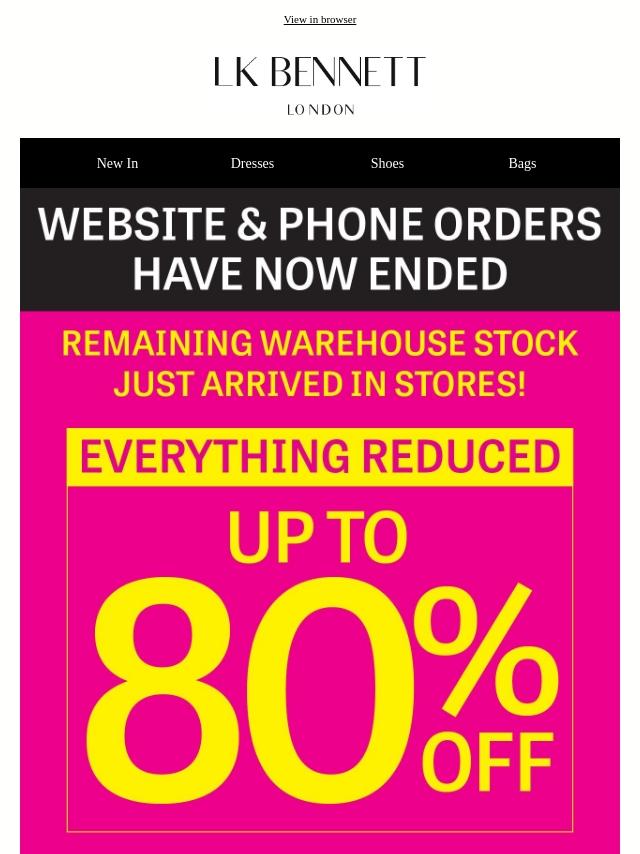Go to the Dresses category
640x854 pixels.
[252, 163]
